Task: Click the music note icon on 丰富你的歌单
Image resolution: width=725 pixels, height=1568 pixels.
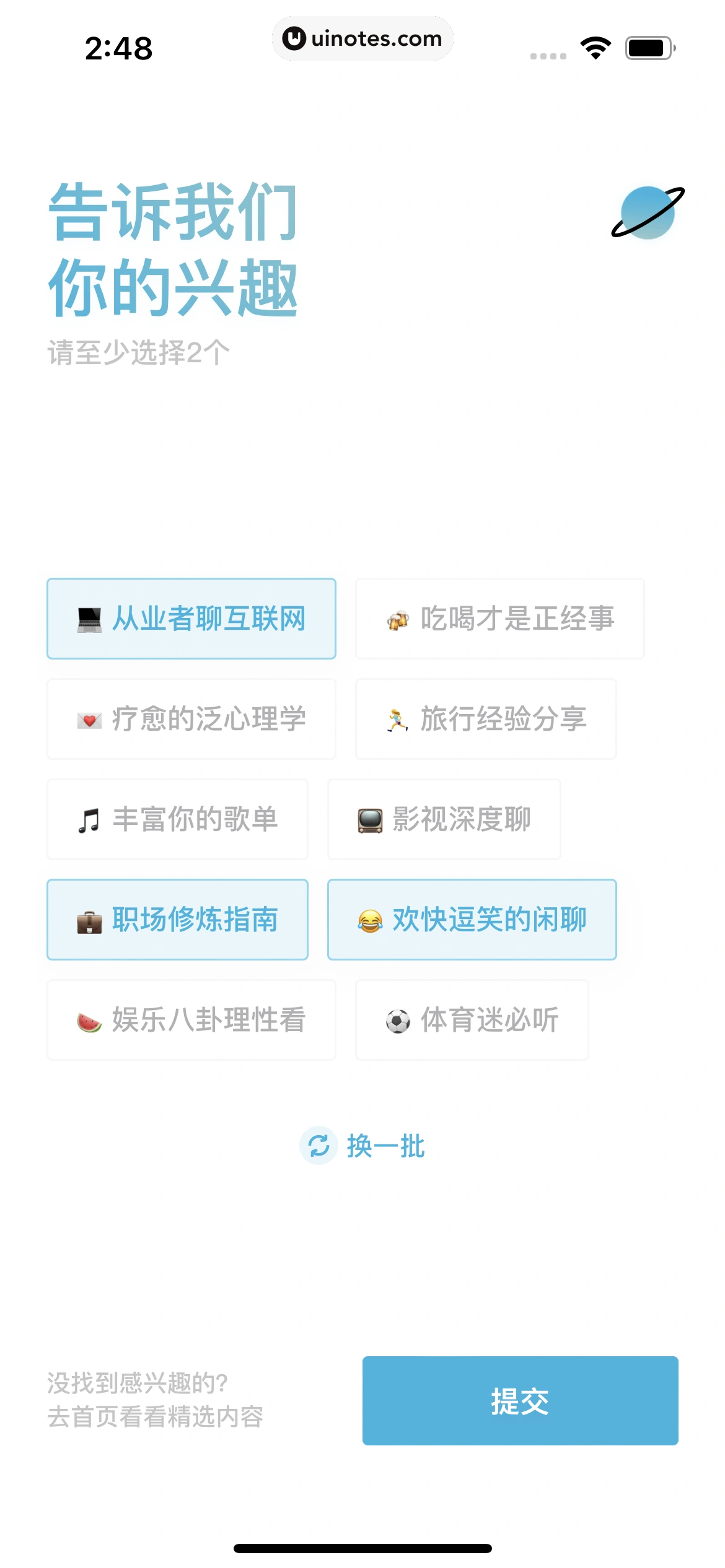Action: click(89, 819)
